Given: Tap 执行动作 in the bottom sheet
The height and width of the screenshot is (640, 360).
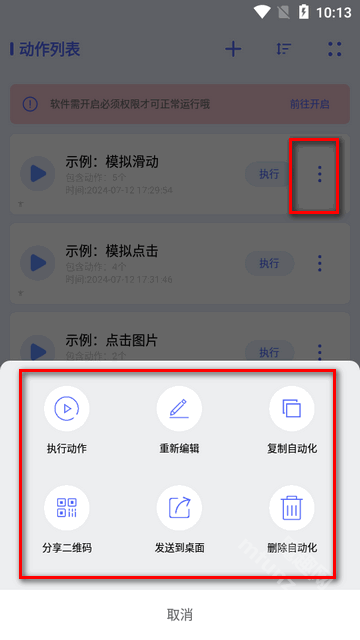Looking at the screenshot, I should [x=67, y=420].
